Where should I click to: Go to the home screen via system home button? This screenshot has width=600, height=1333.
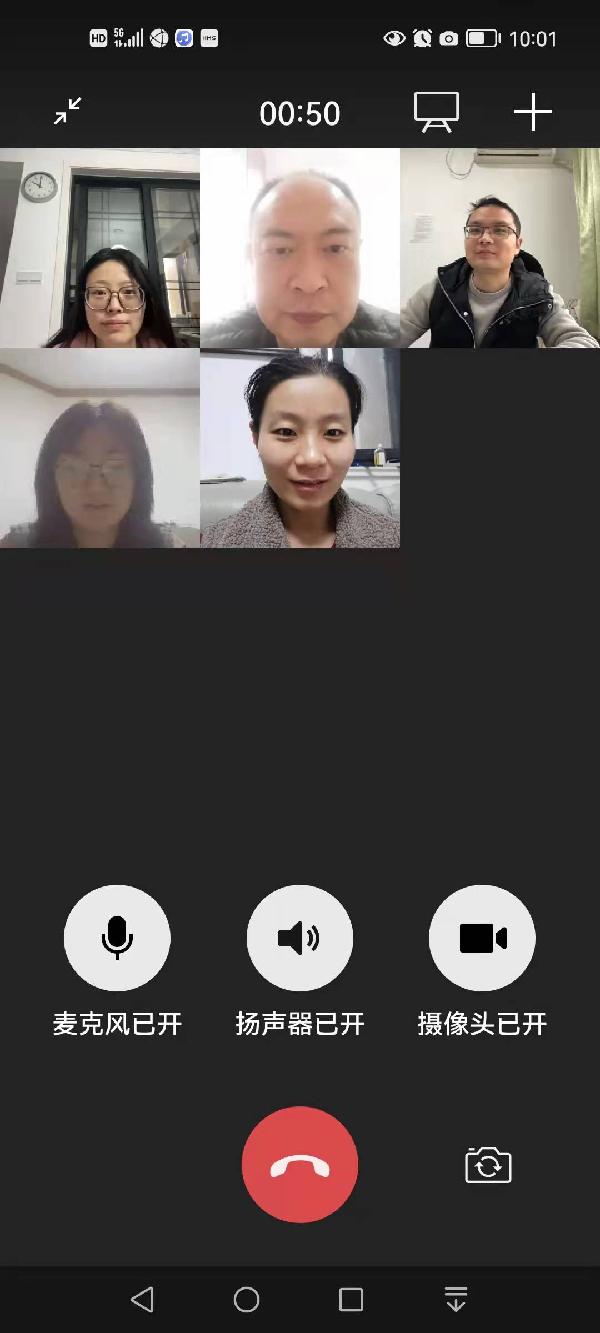click(x=246, y=1299)
